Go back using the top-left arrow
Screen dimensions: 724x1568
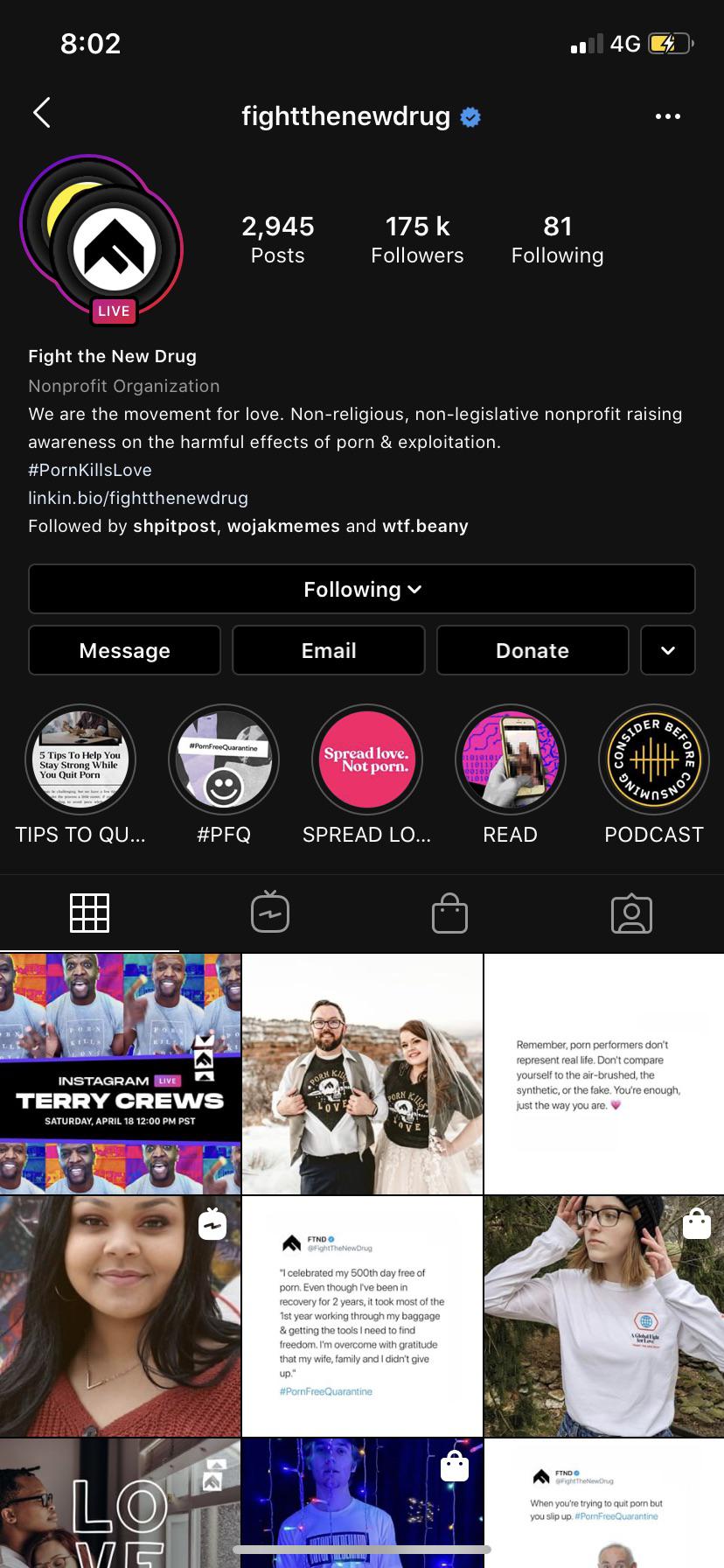(41, 113)
